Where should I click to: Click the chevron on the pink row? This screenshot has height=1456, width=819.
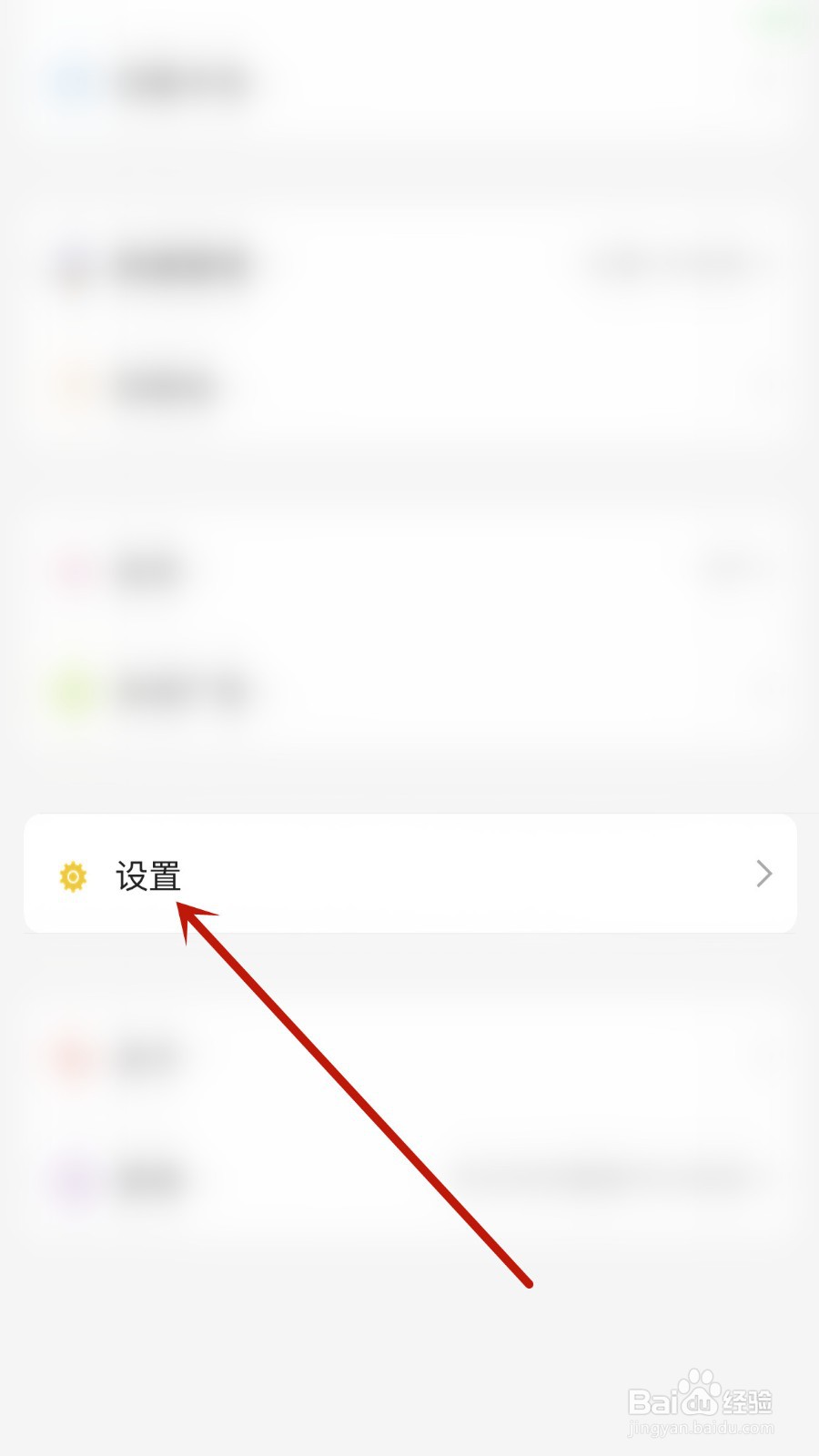point(764,569)
